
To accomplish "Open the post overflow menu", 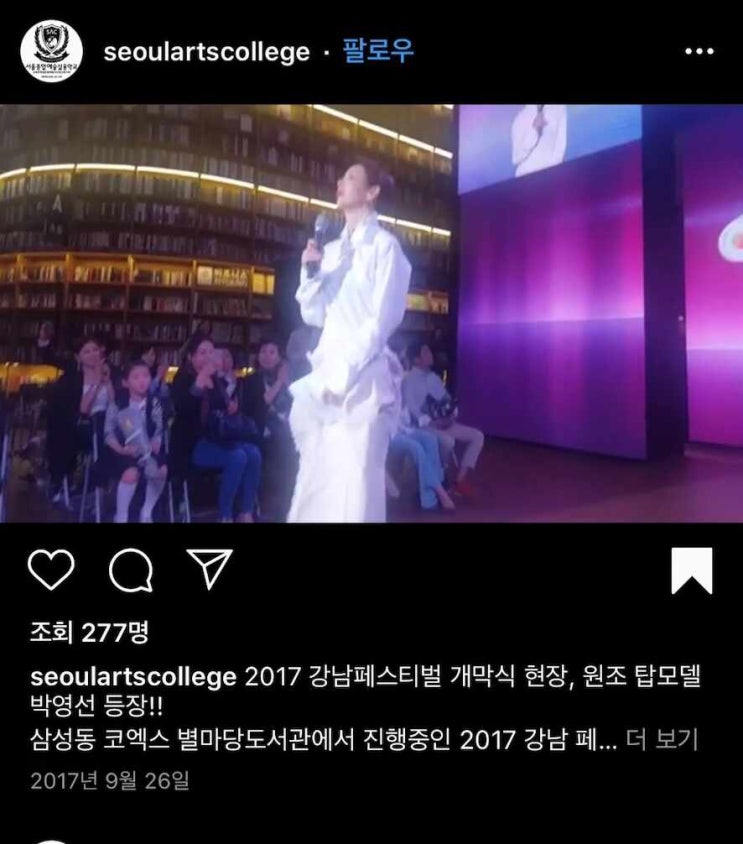I will [698, 52].
